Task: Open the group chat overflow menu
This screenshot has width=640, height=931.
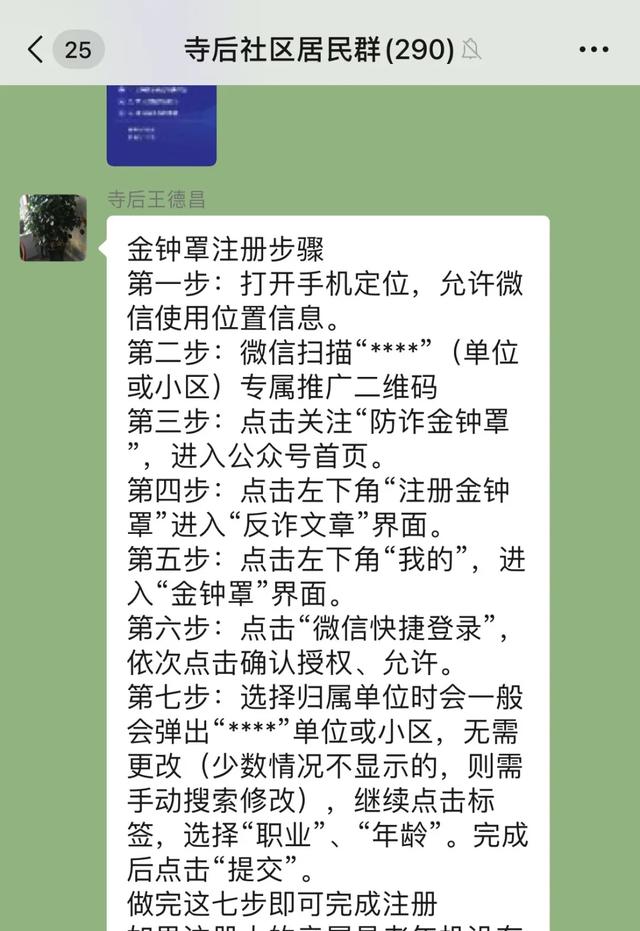Action: [x=593, y=49]
